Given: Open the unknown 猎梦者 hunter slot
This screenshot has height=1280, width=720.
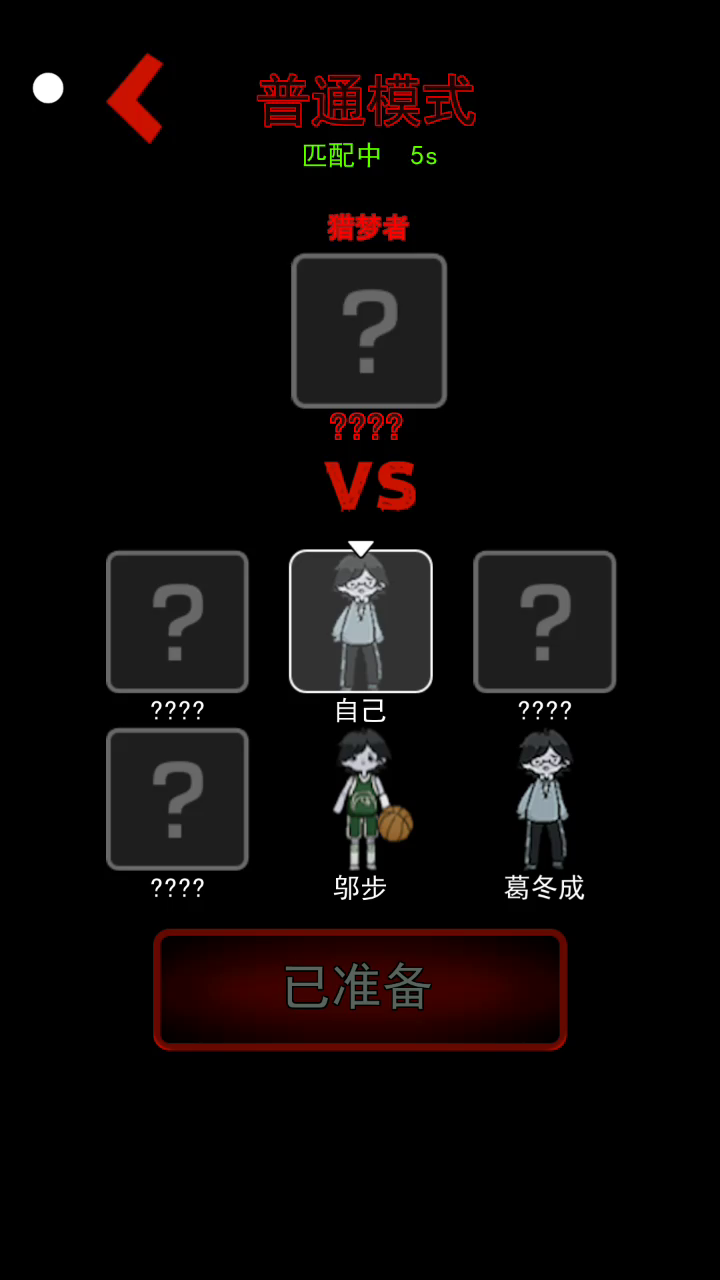Looking at the screenshot, I should coord(369,330).
